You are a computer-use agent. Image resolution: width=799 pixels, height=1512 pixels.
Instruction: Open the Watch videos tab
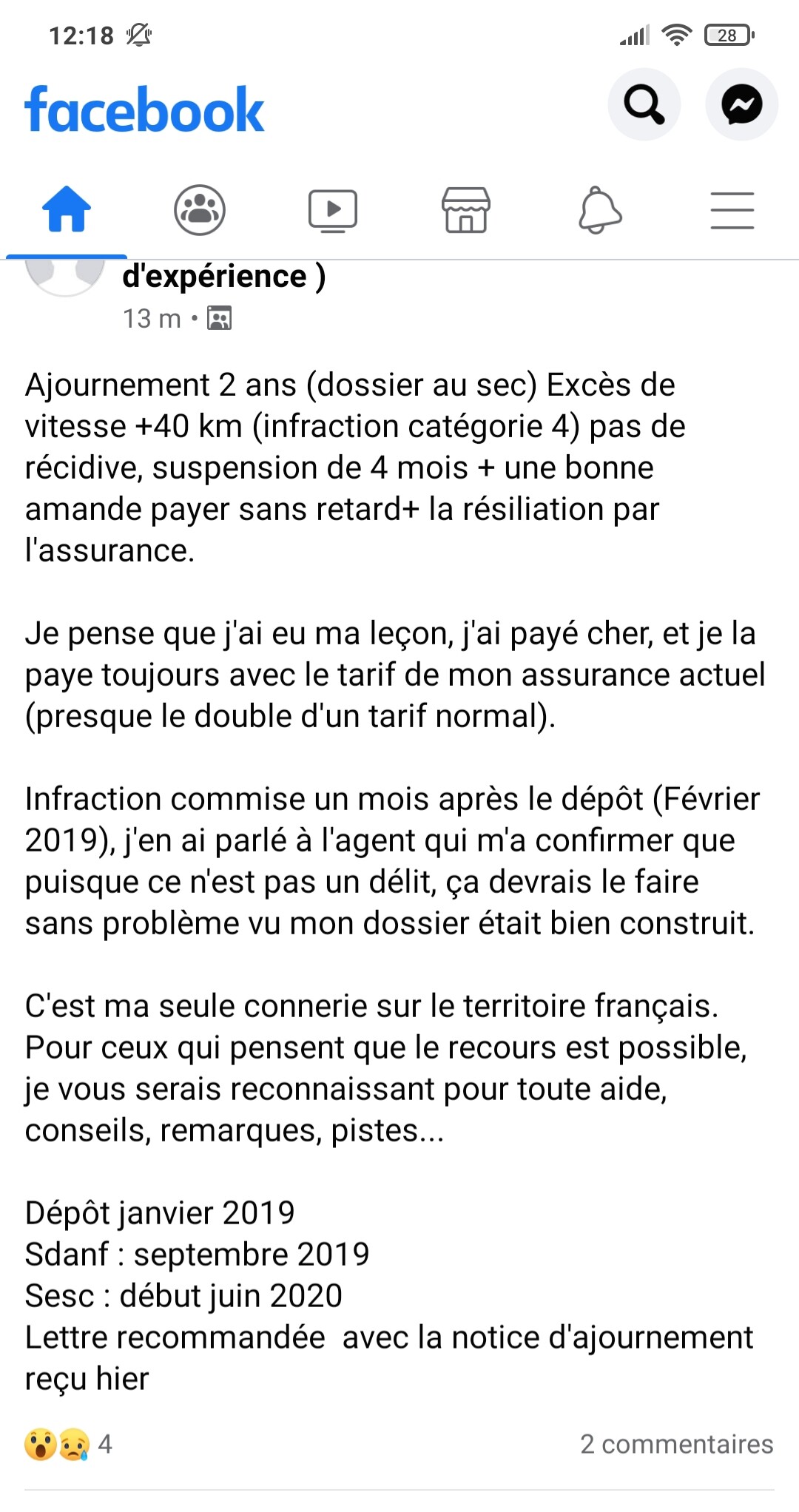333,211
